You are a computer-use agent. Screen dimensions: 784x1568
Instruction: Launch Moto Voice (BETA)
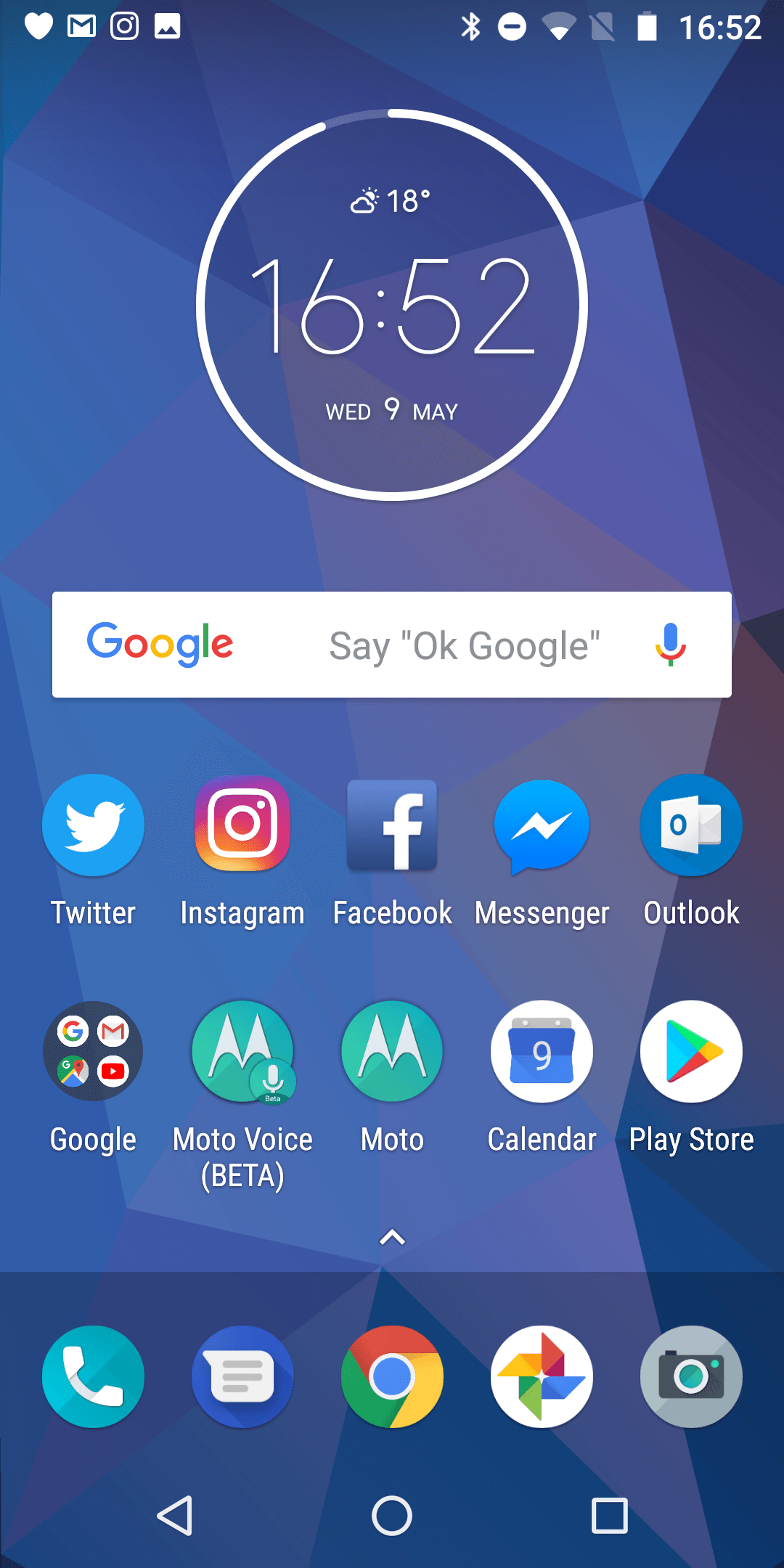242,1052
